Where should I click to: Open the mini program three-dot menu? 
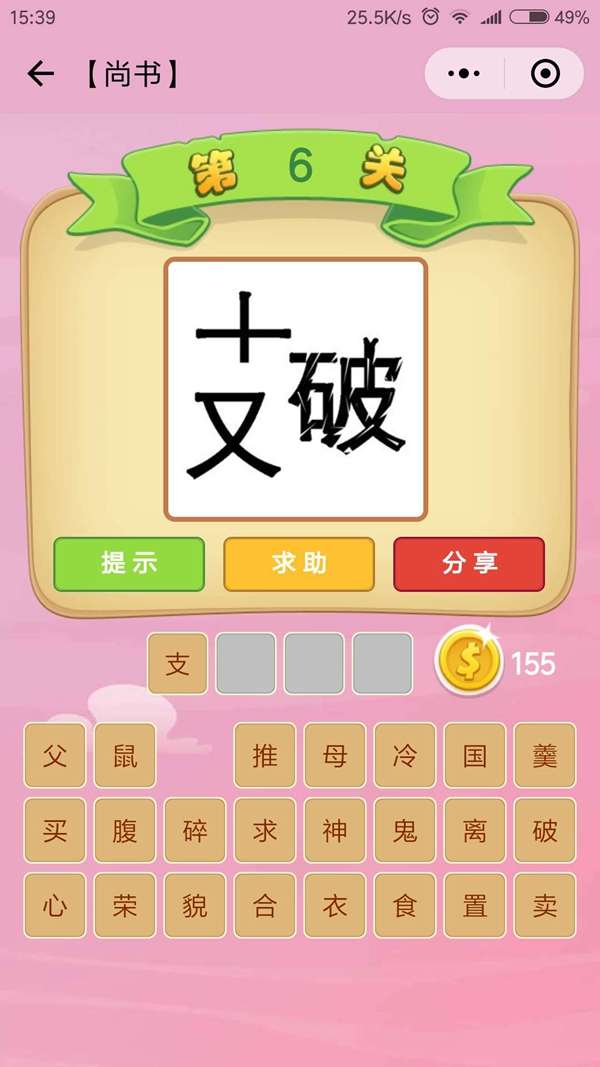[464, 74]
